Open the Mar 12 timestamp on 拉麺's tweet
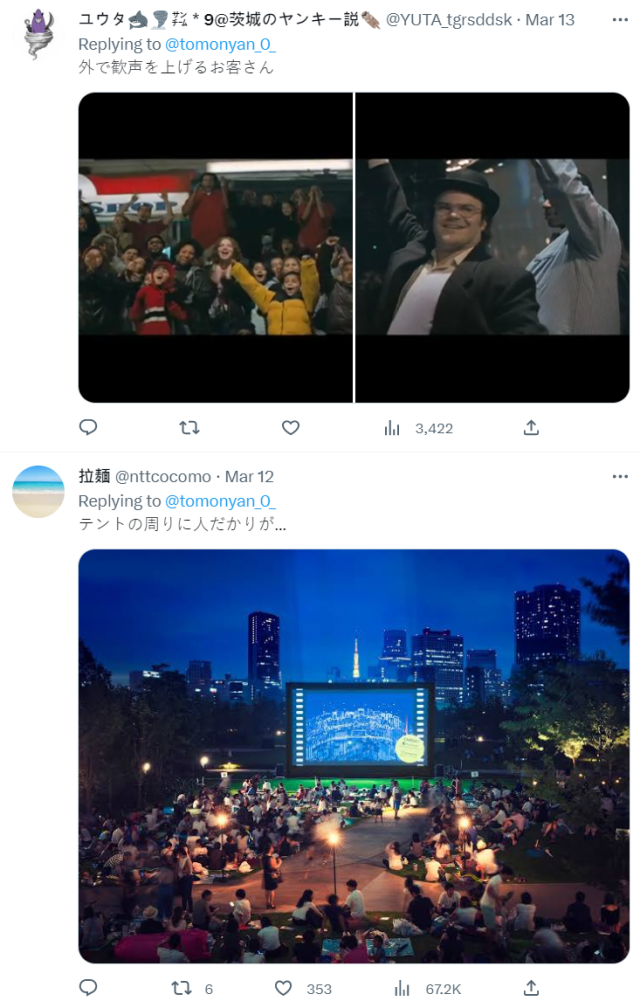 tap(249, 477)
